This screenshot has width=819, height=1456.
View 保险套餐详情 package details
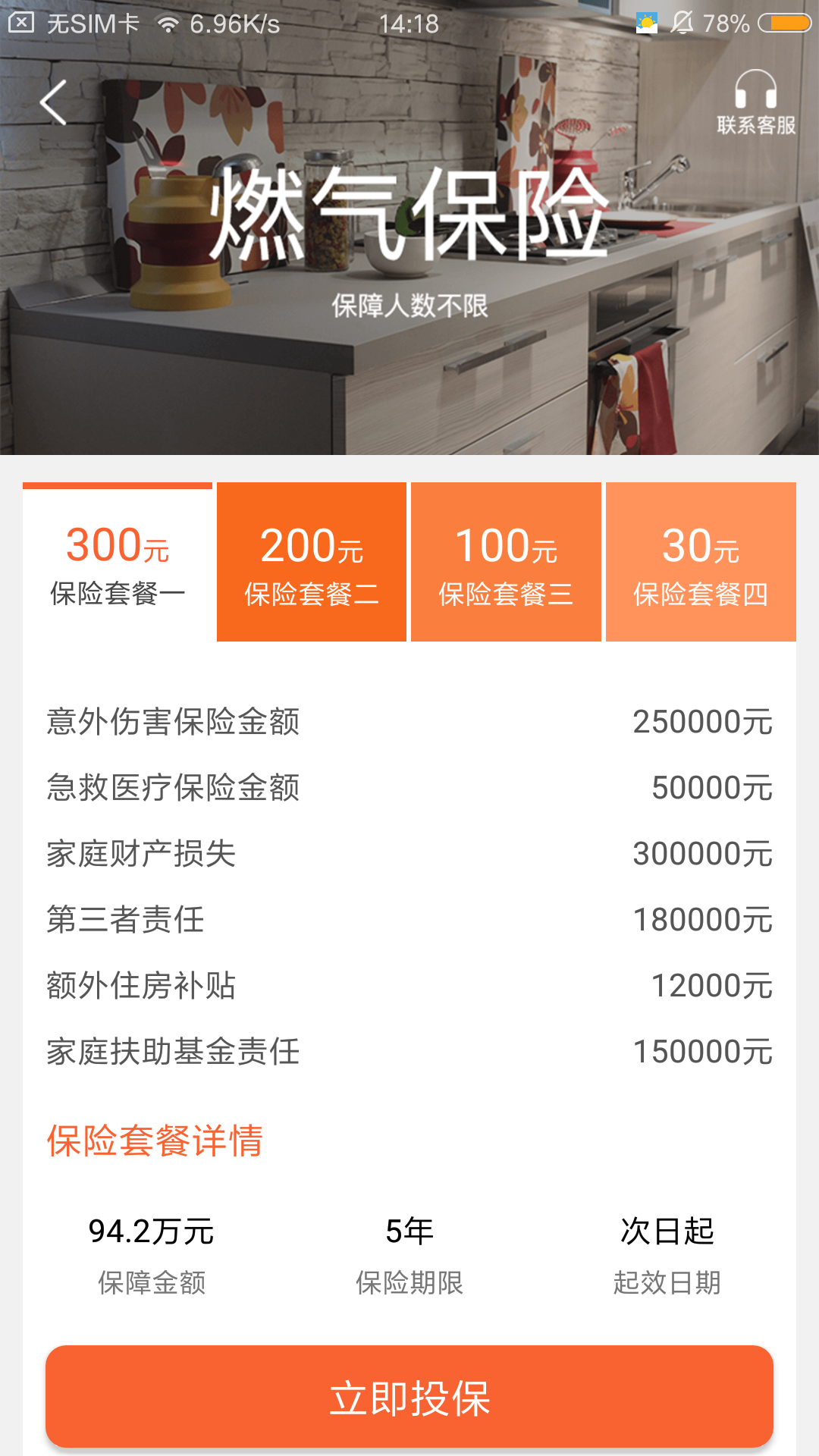point(155,1141)
